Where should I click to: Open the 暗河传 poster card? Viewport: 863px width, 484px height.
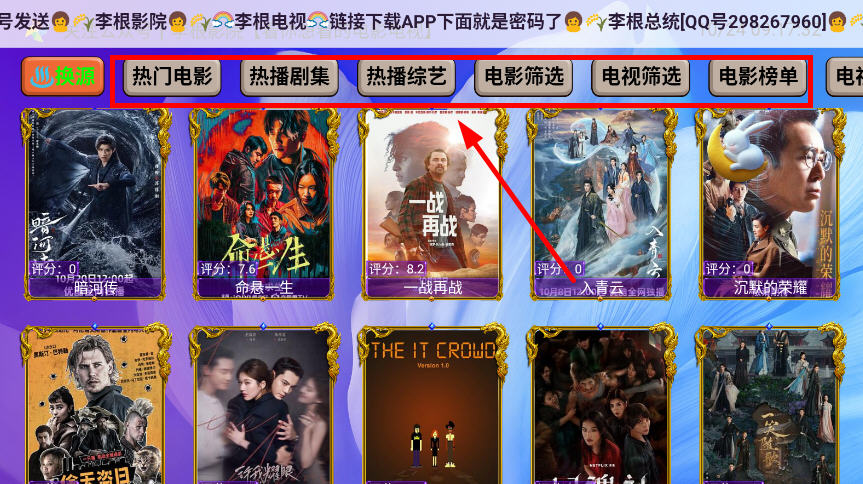coord(96,200)
